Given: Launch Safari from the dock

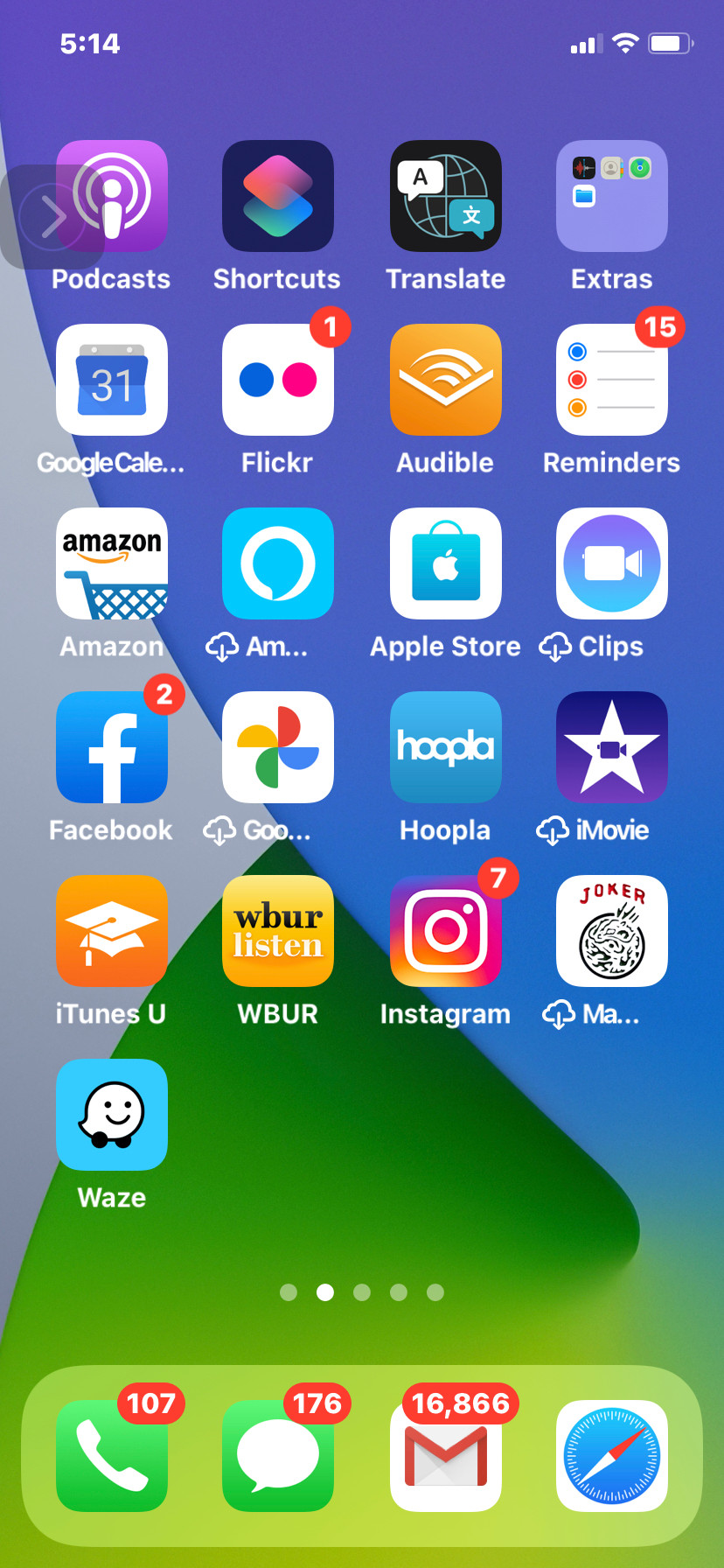Looking at the screenshot, I should (x=612, y=1456).
